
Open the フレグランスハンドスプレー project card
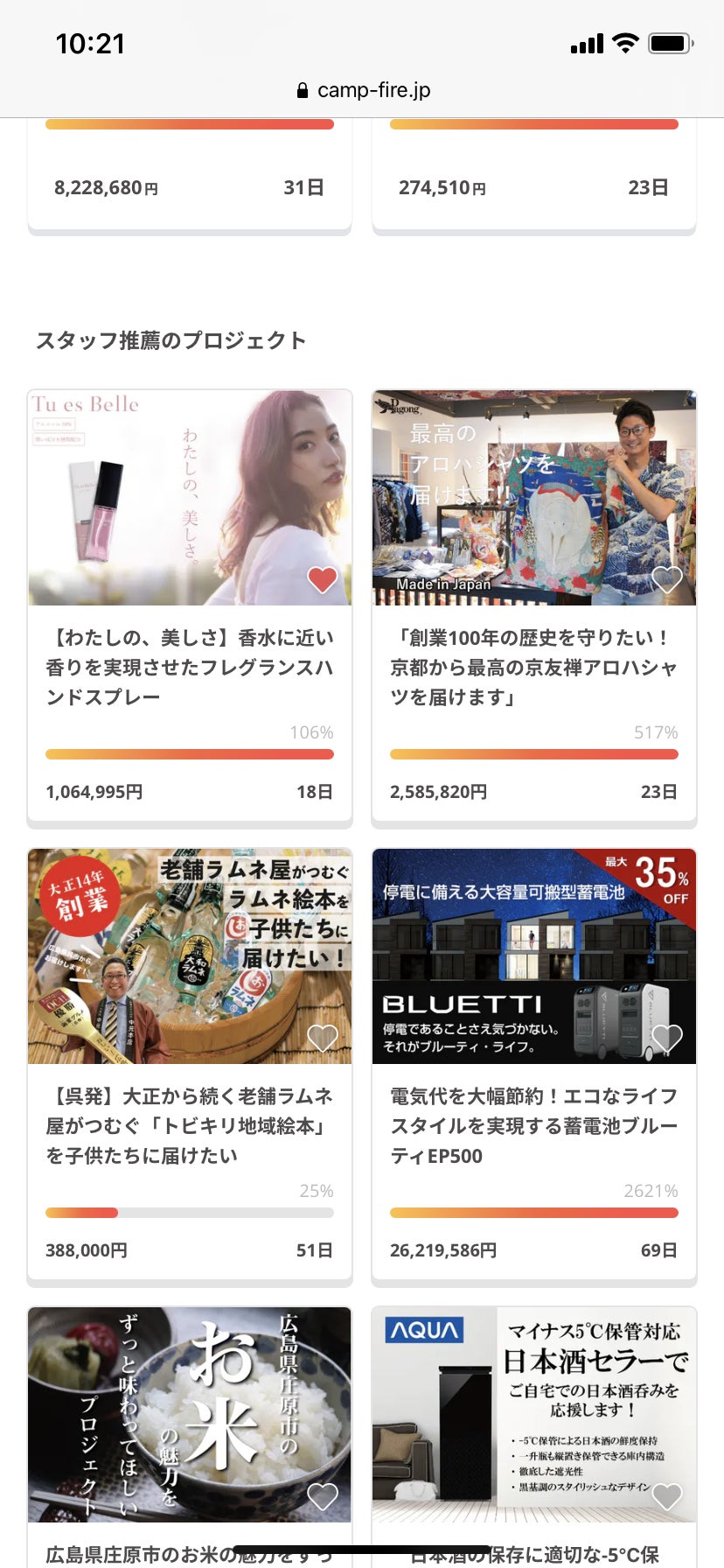coord(190,667)
